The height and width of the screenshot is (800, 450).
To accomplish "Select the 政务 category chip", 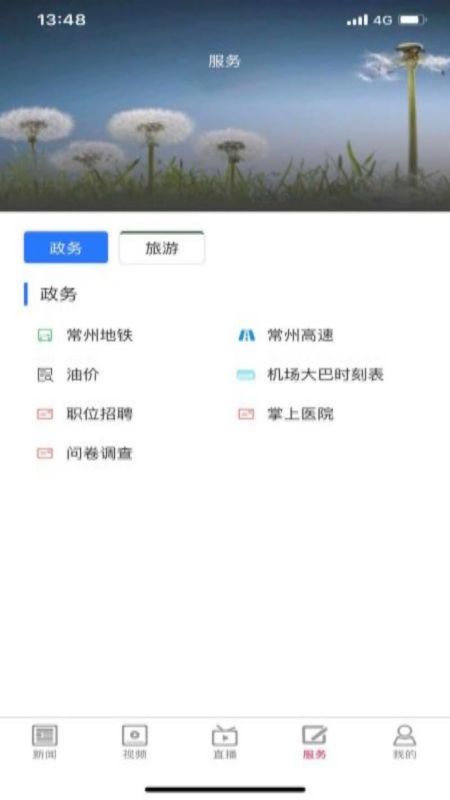I will (66, 247).
